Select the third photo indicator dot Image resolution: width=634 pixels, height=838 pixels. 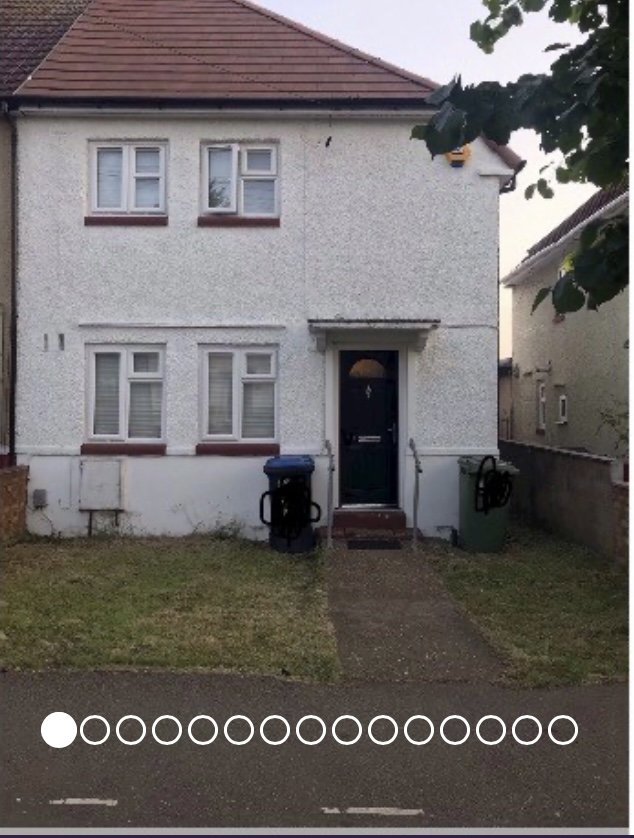(x=131, y=730)
